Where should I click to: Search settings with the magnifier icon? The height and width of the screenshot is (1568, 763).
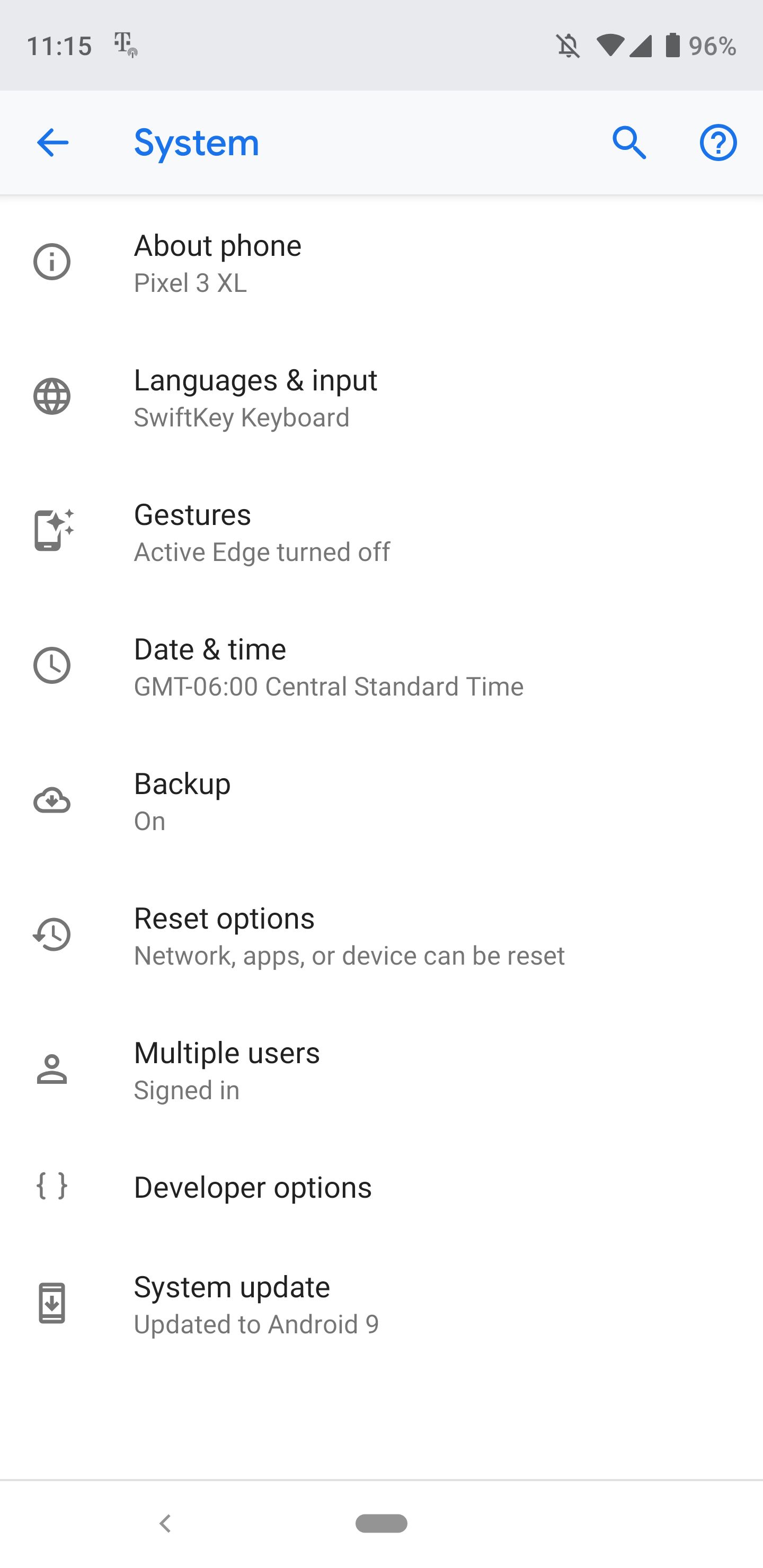(x=629, y=143)
